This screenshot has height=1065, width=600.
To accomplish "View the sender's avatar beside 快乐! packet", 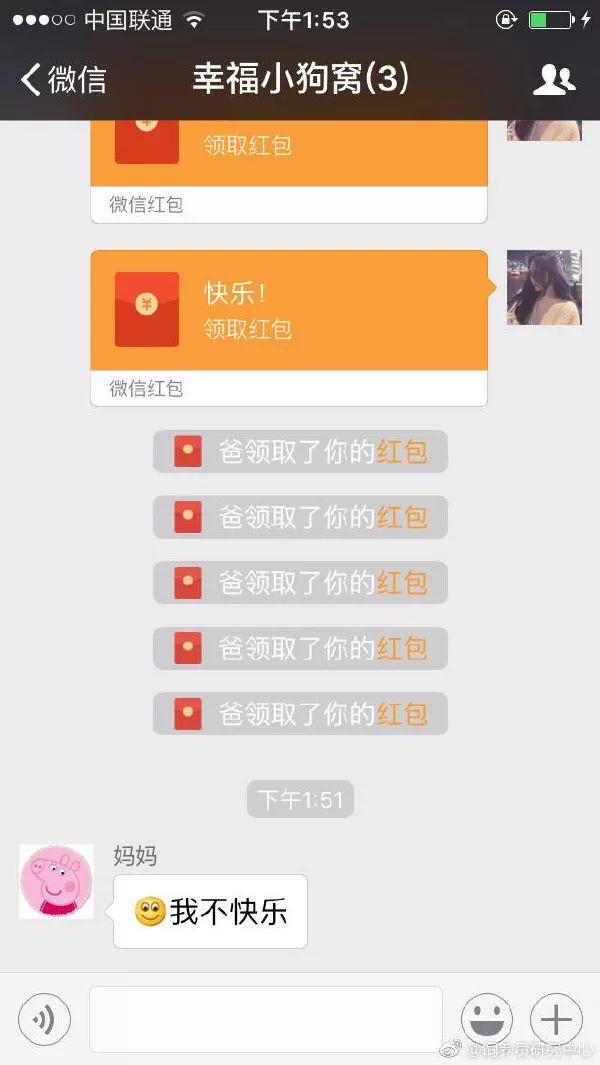I will click(x=544, y=288).
